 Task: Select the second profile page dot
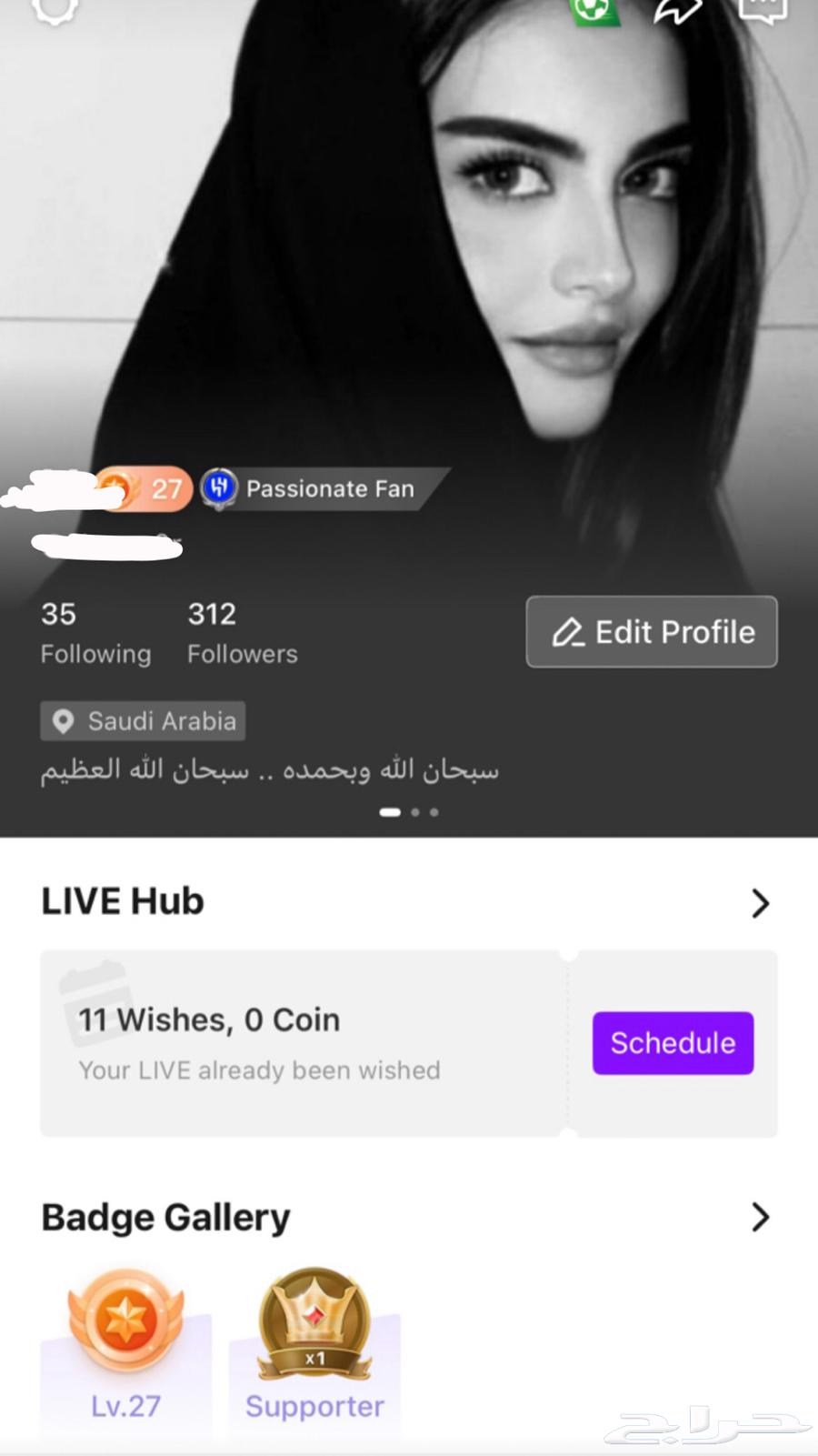point(415,812)
